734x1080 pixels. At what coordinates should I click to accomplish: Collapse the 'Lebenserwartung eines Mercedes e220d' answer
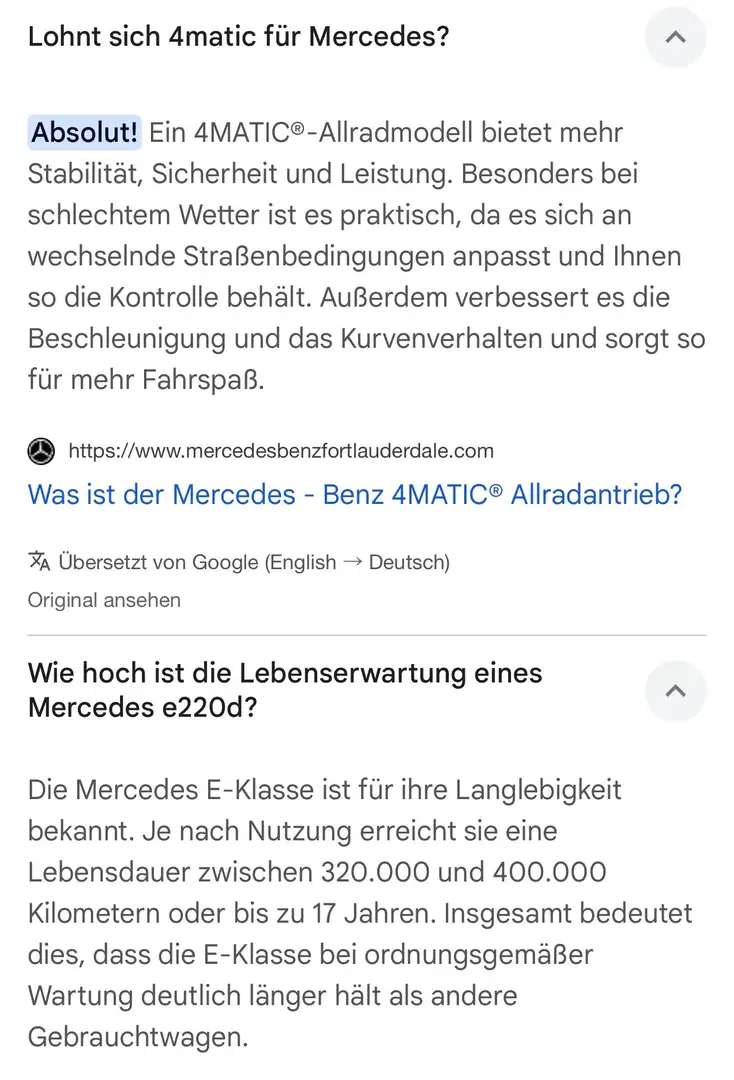[x=676, y=691]
